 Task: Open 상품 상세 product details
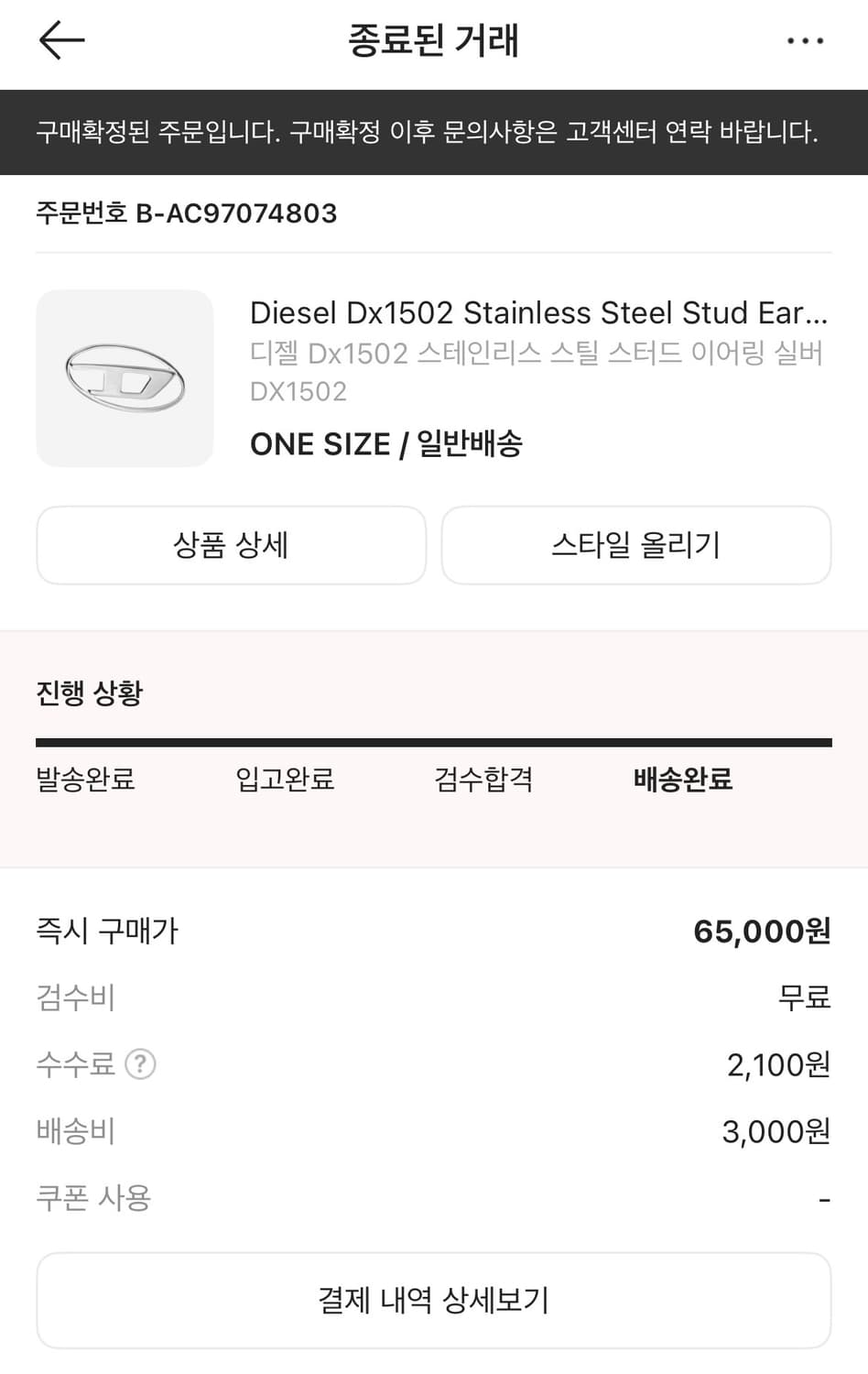pos(230,545)
